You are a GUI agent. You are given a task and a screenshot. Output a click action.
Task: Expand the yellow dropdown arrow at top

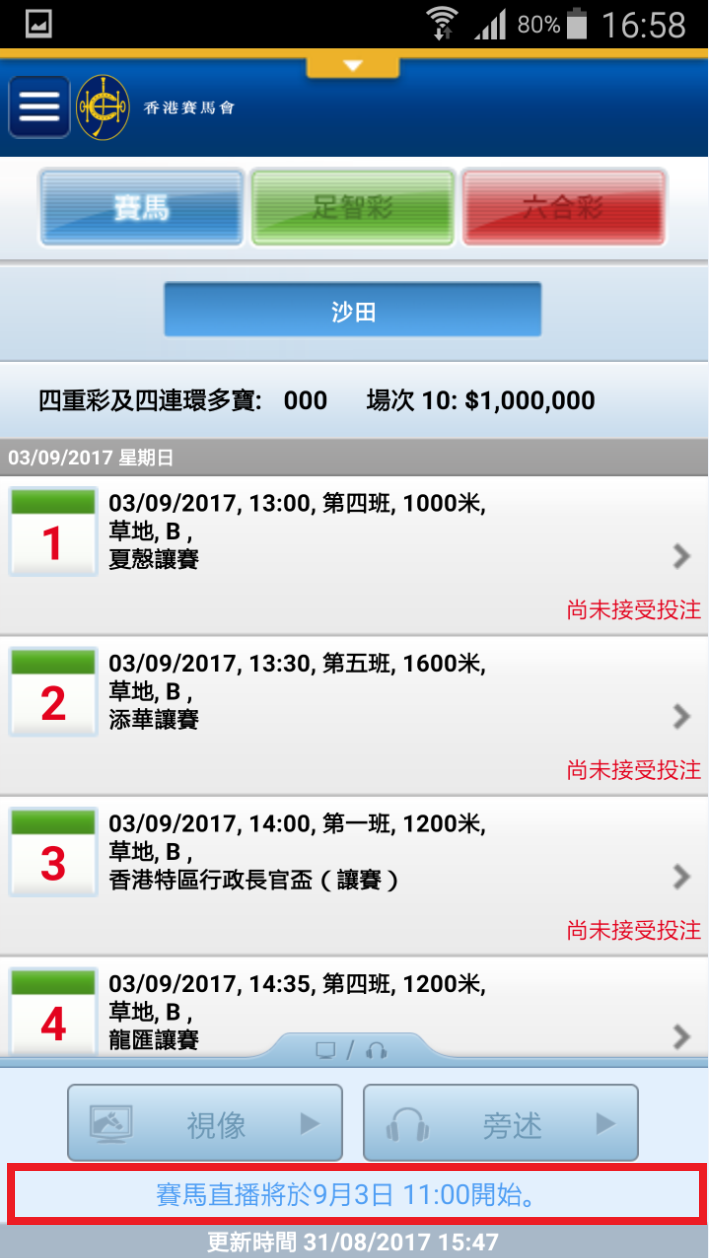point(352,66)
